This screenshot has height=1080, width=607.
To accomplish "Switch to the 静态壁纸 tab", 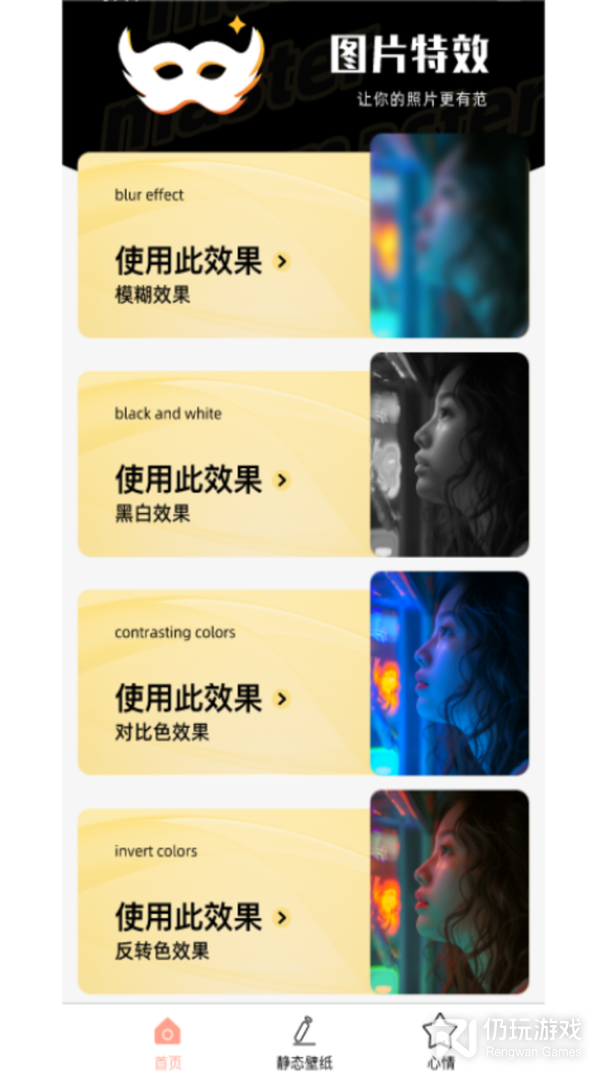I will tap(304, 1043).
